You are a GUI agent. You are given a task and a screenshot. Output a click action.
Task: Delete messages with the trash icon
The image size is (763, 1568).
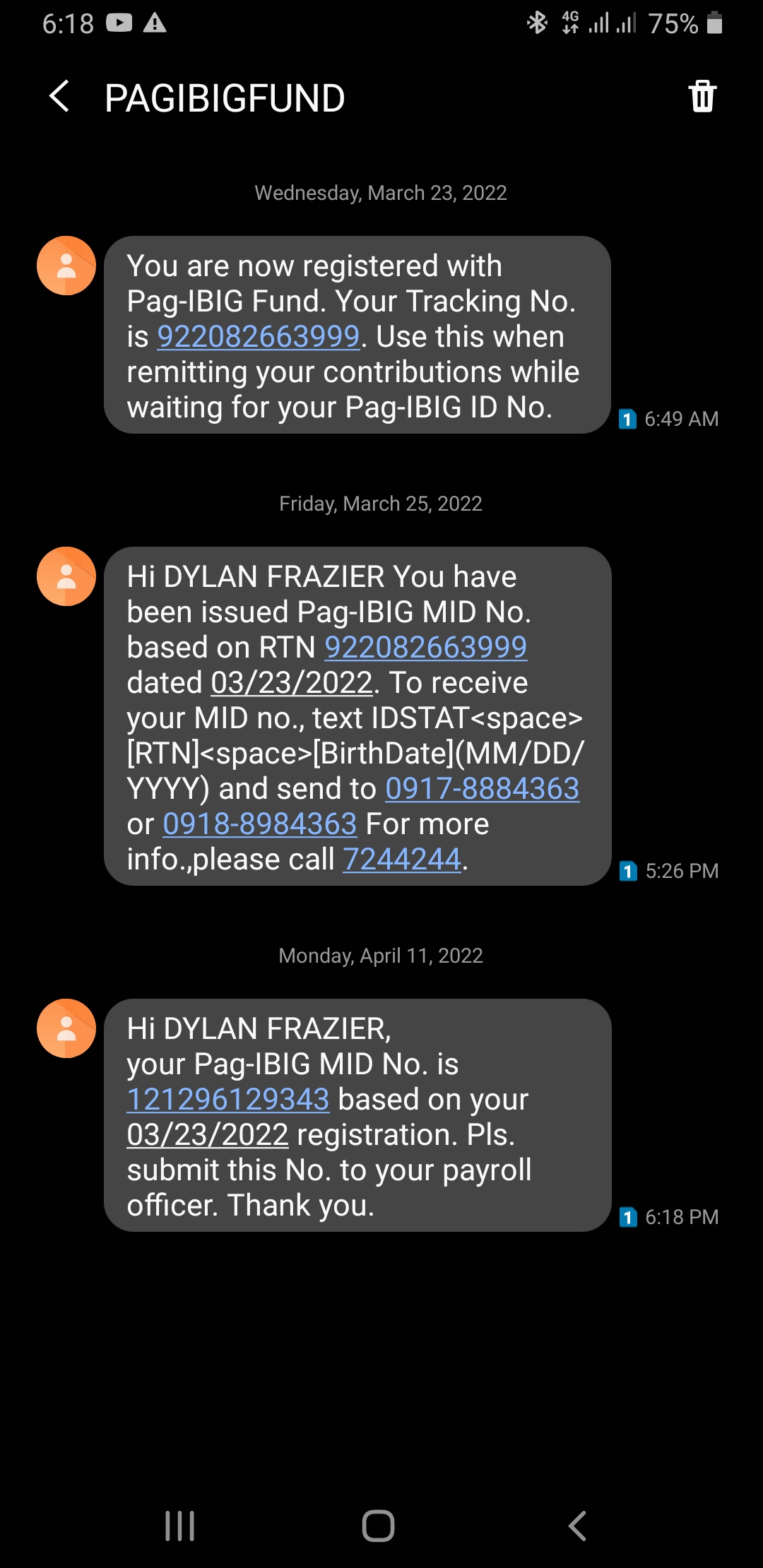702,97
